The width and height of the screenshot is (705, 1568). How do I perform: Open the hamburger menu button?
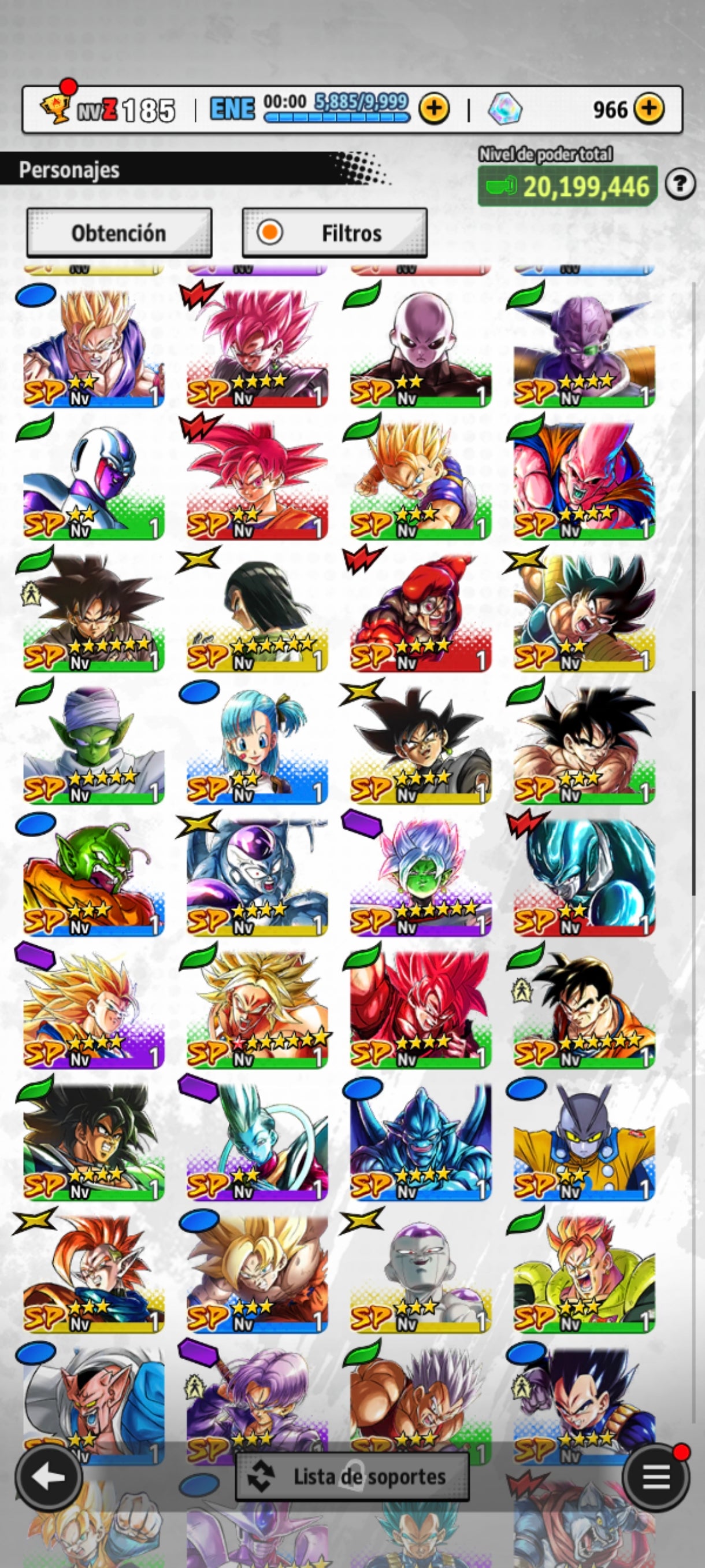(656, 1477)
